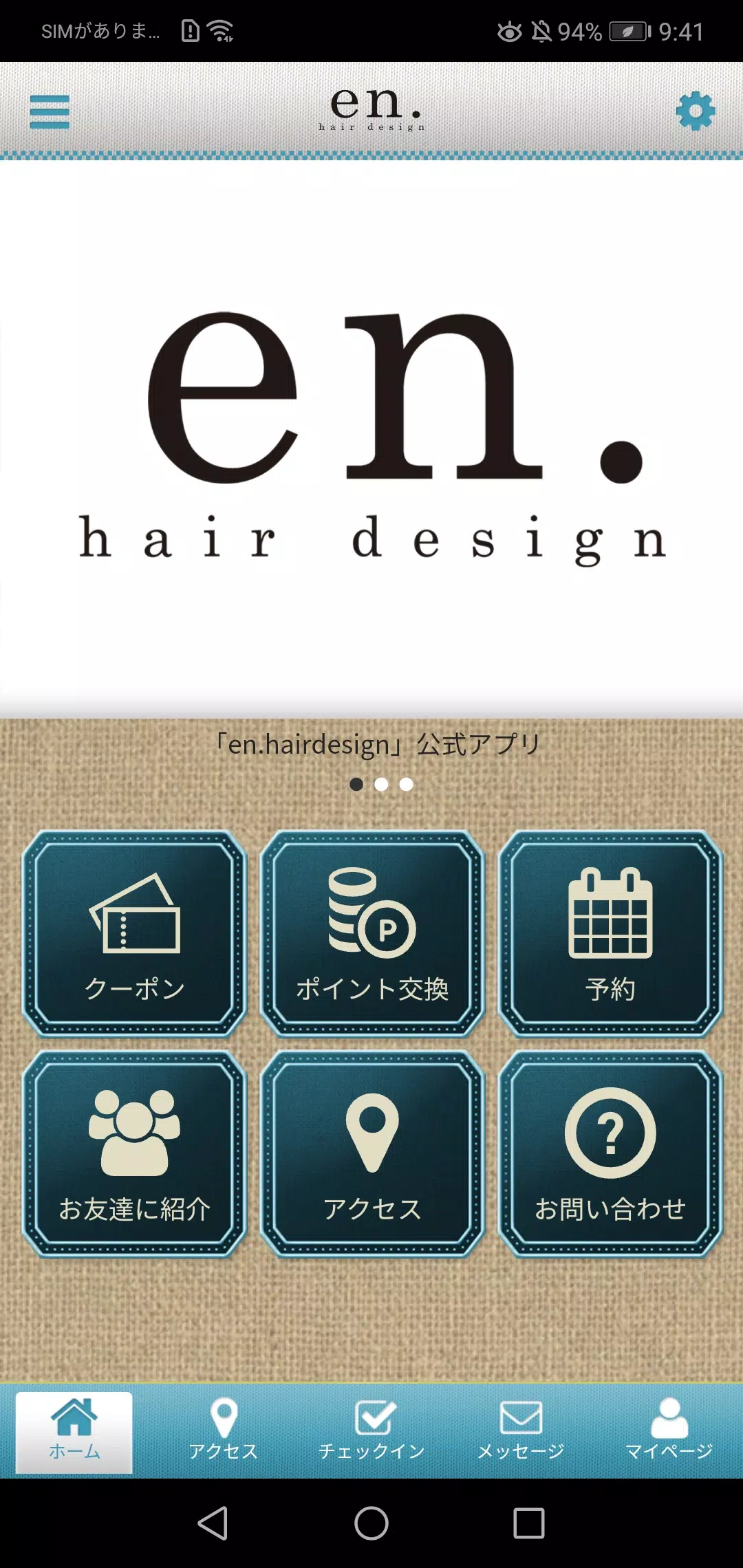This screenshot has height=1568, width=743.
Task: Open the 予約 reservation tile
Action: [610, 934]
